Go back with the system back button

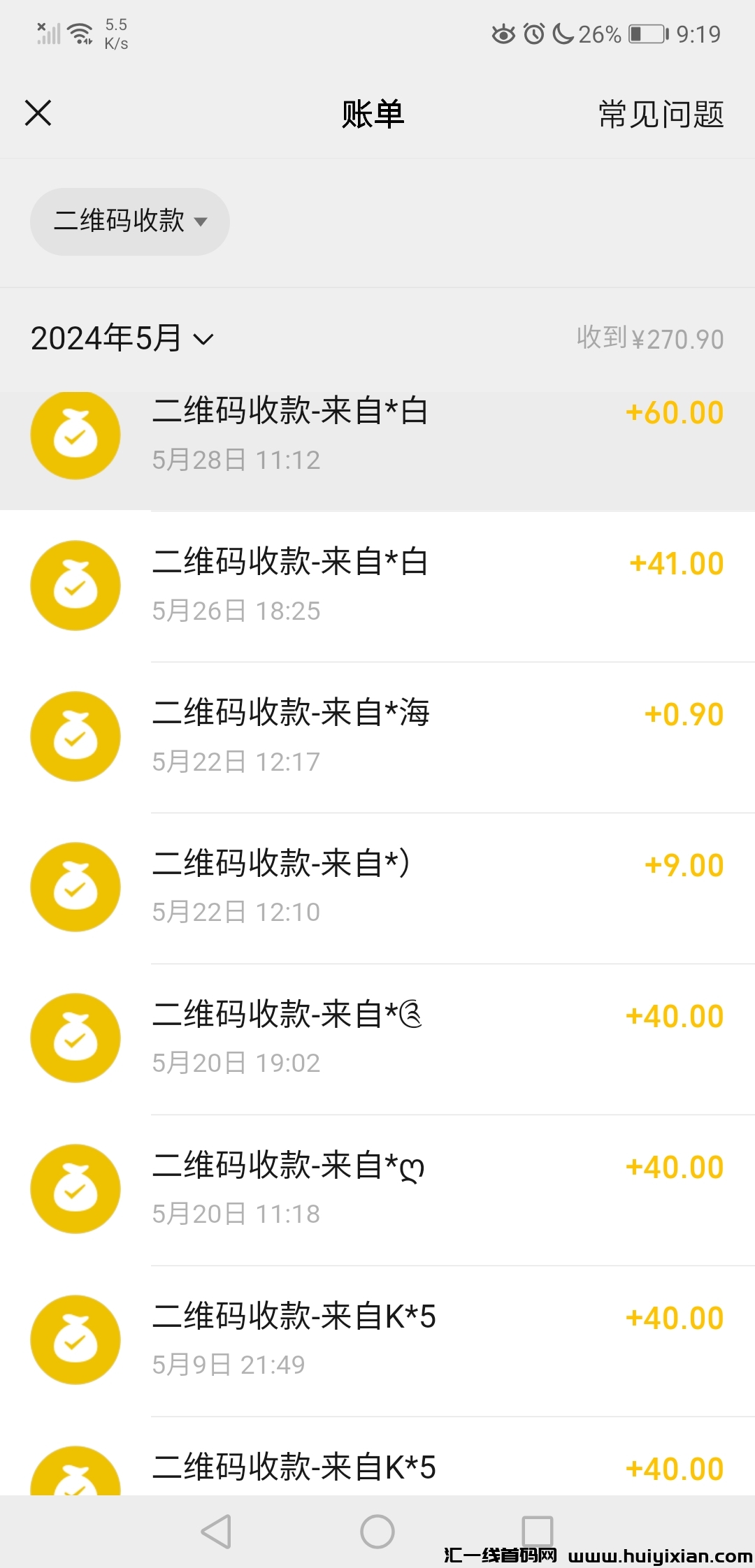click(216, 1532)
